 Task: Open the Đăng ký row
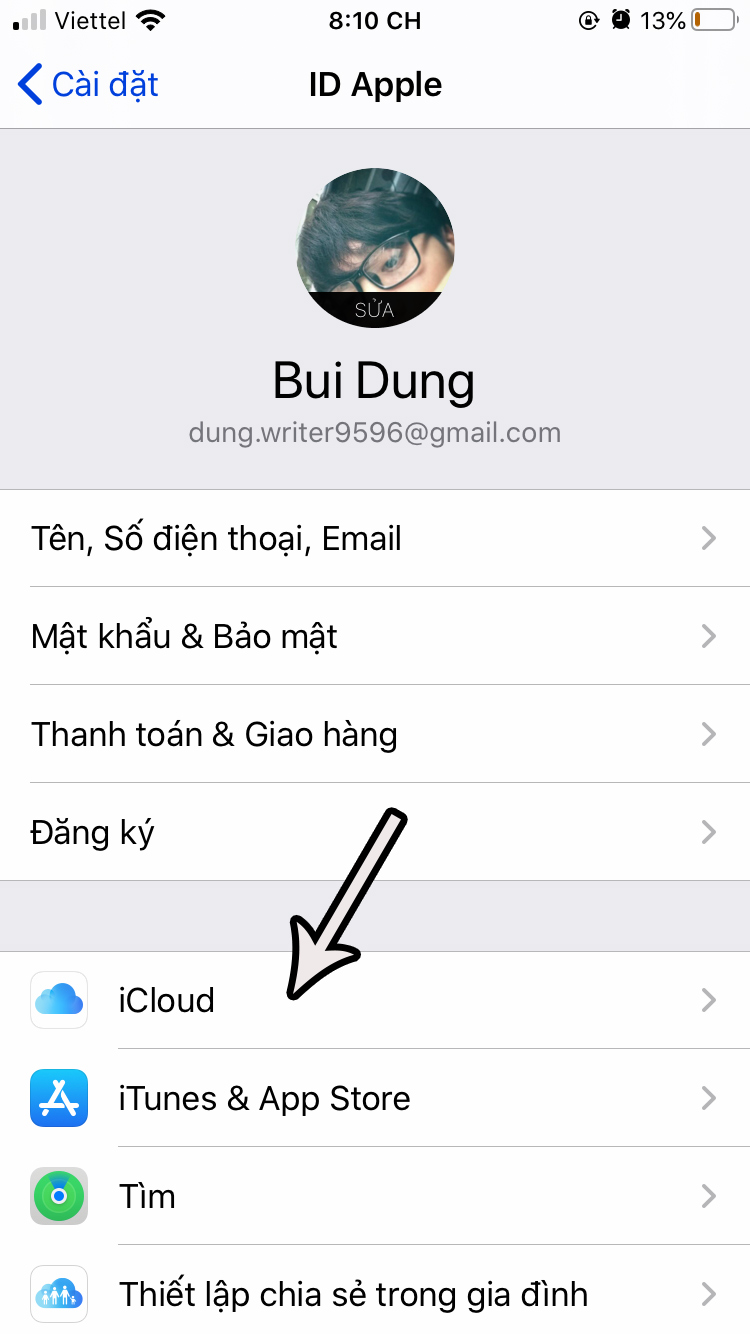(375, 833)
